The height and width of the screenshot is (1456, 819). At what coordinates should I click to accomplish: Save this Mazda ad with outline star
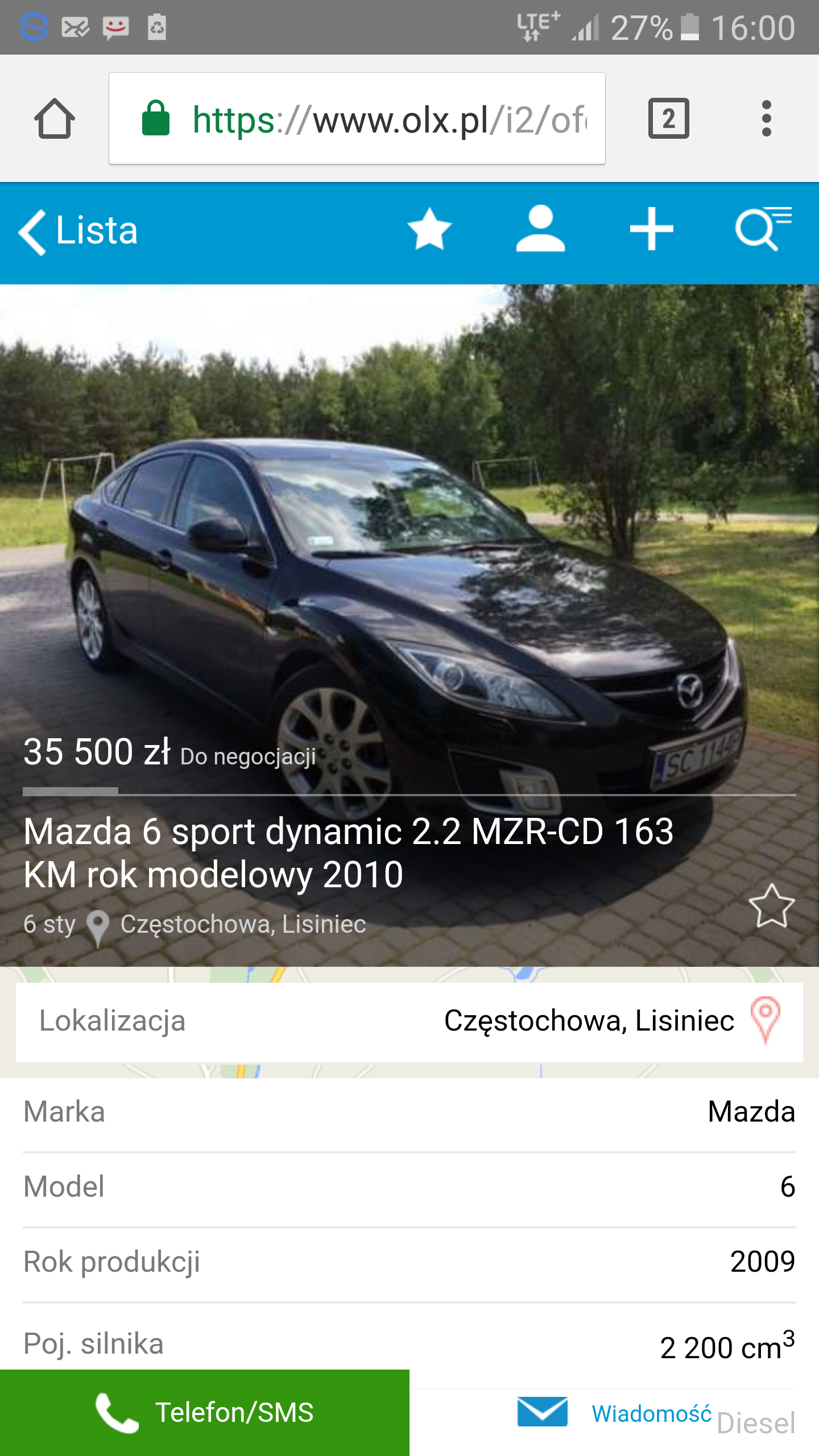pyautogui.click(x=771, y=907)
